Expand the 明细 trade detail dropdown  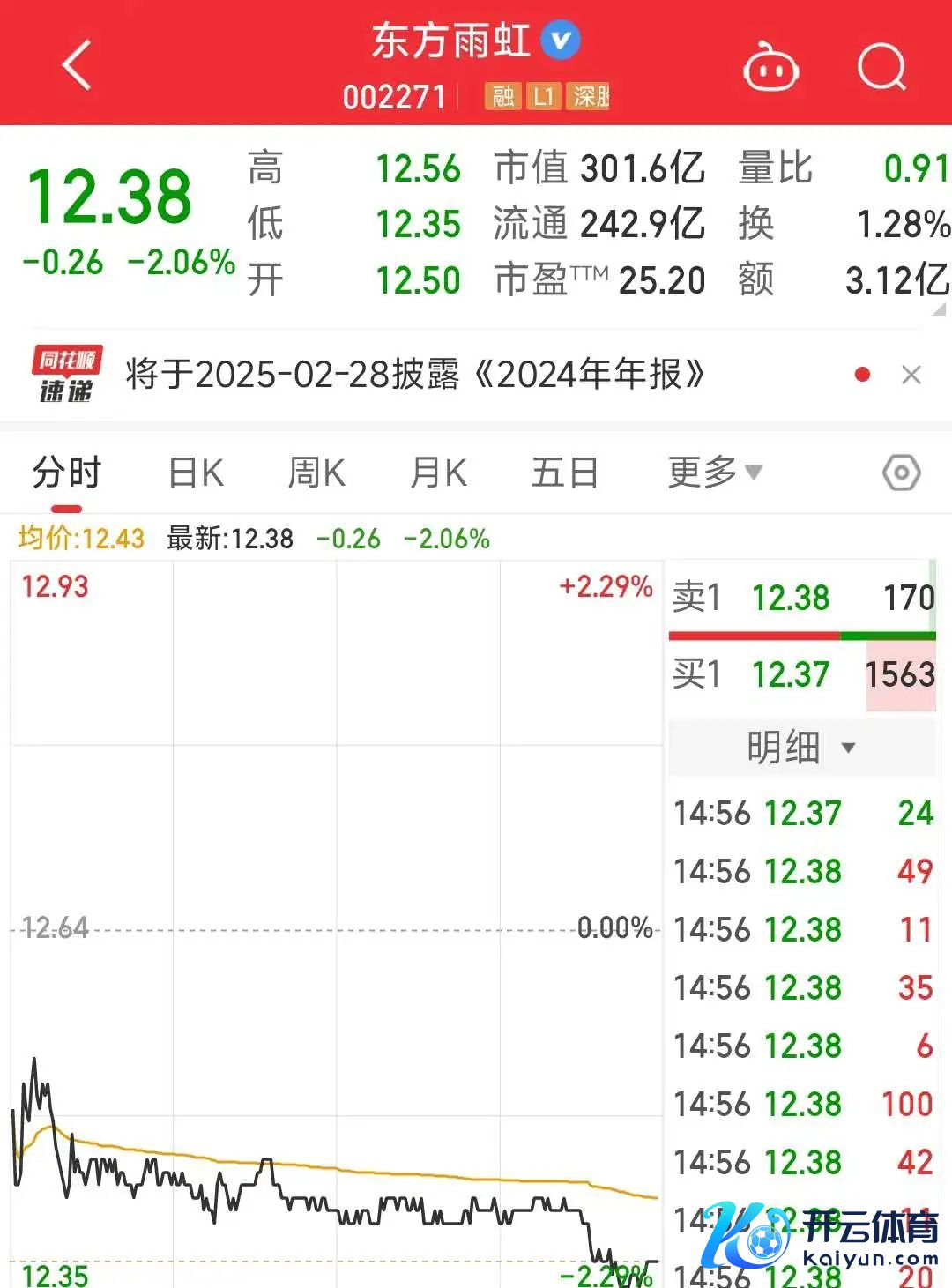tap(800, 748)
